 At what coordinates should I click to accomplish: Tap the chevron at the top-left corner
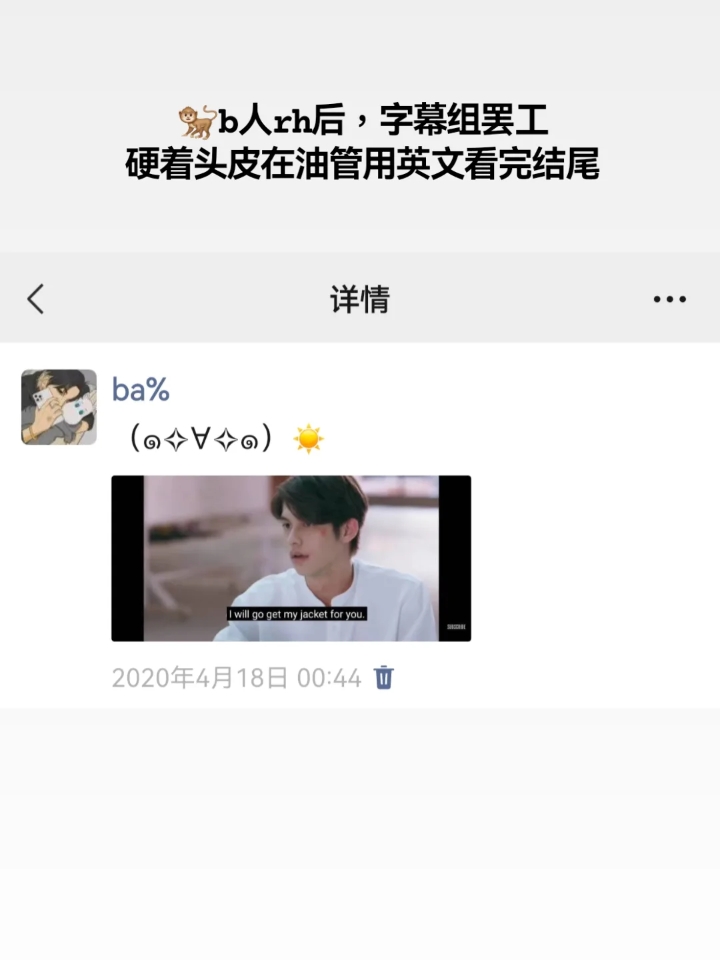tap(35, 297)
